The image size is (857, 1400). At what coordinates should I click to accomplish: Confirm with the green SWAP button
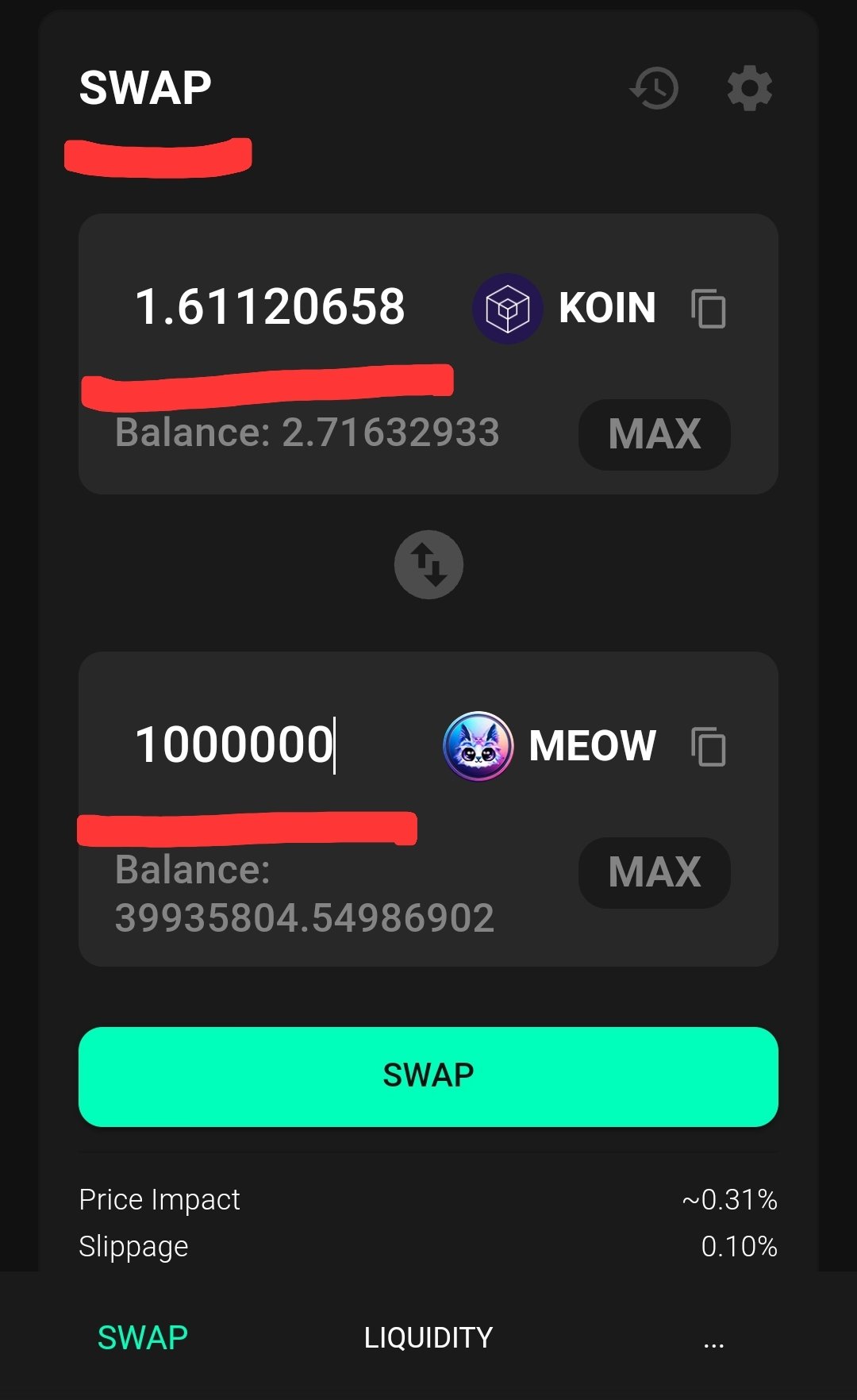click(x=428, y=1076)
